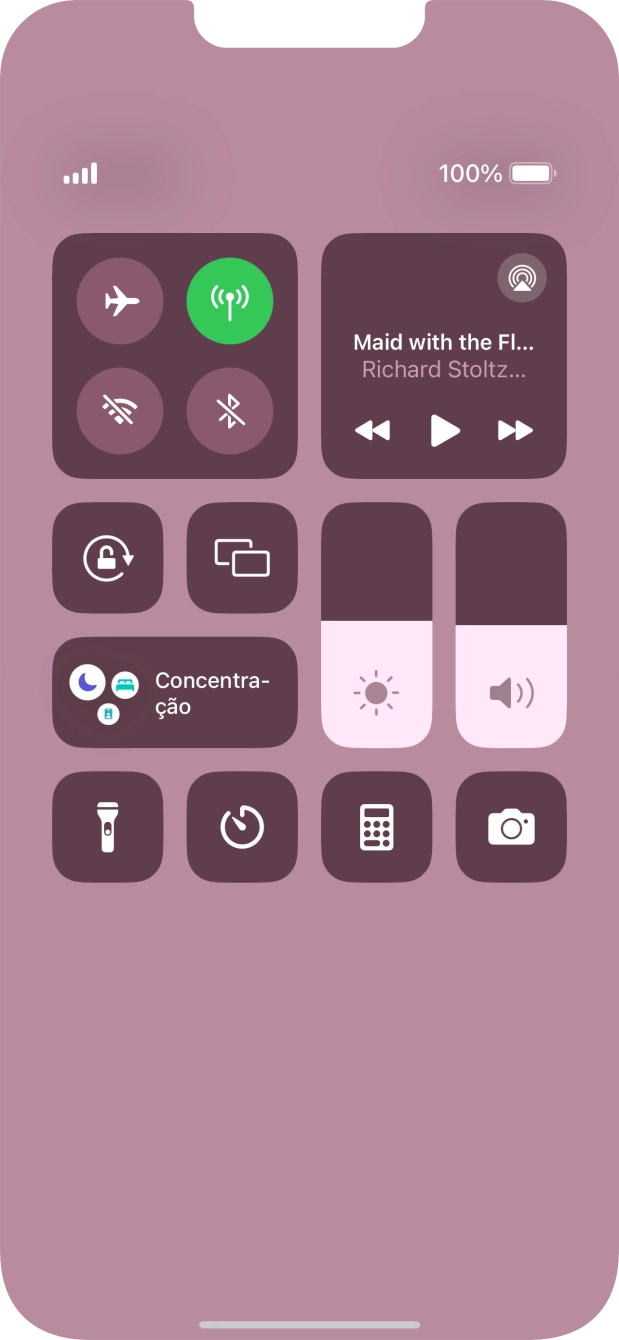Open AirPlay output options
This screenshot has width=619, height=1340.
521,277
